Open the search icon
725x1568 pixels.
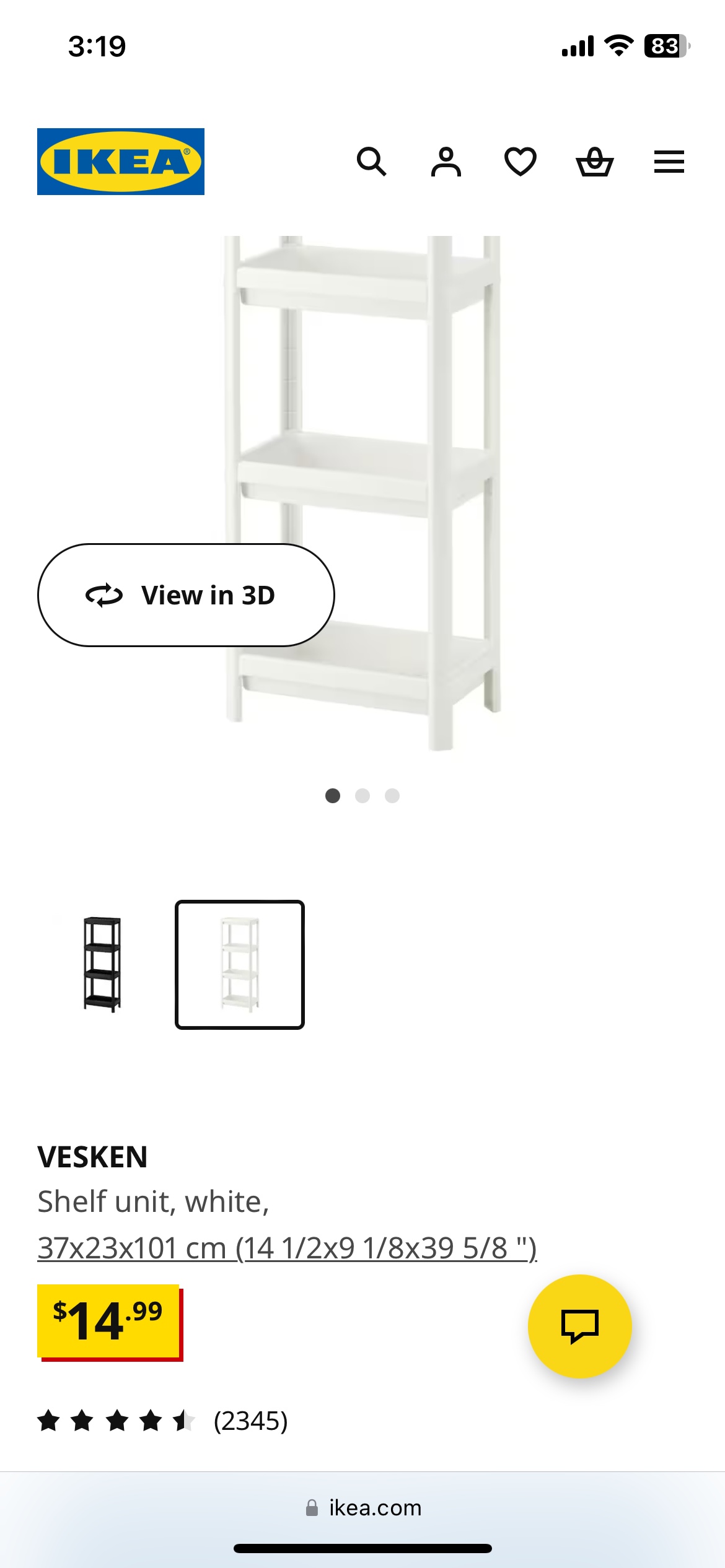tap(371, 162)
